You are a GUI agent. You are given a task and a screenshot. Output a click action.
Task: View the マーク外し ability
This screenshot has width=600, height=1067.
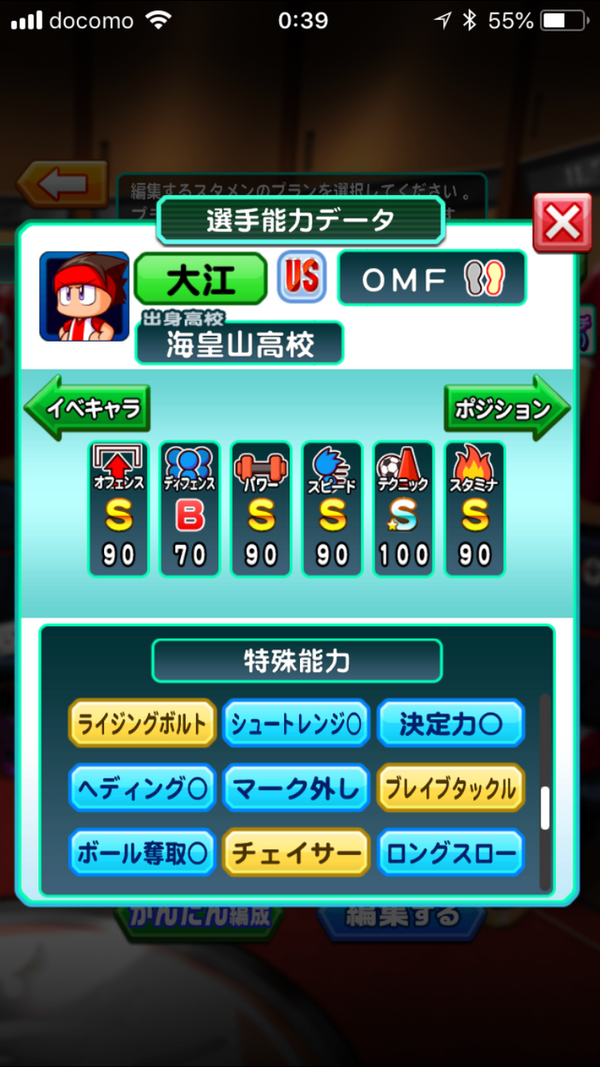click(x=296, y=788)
